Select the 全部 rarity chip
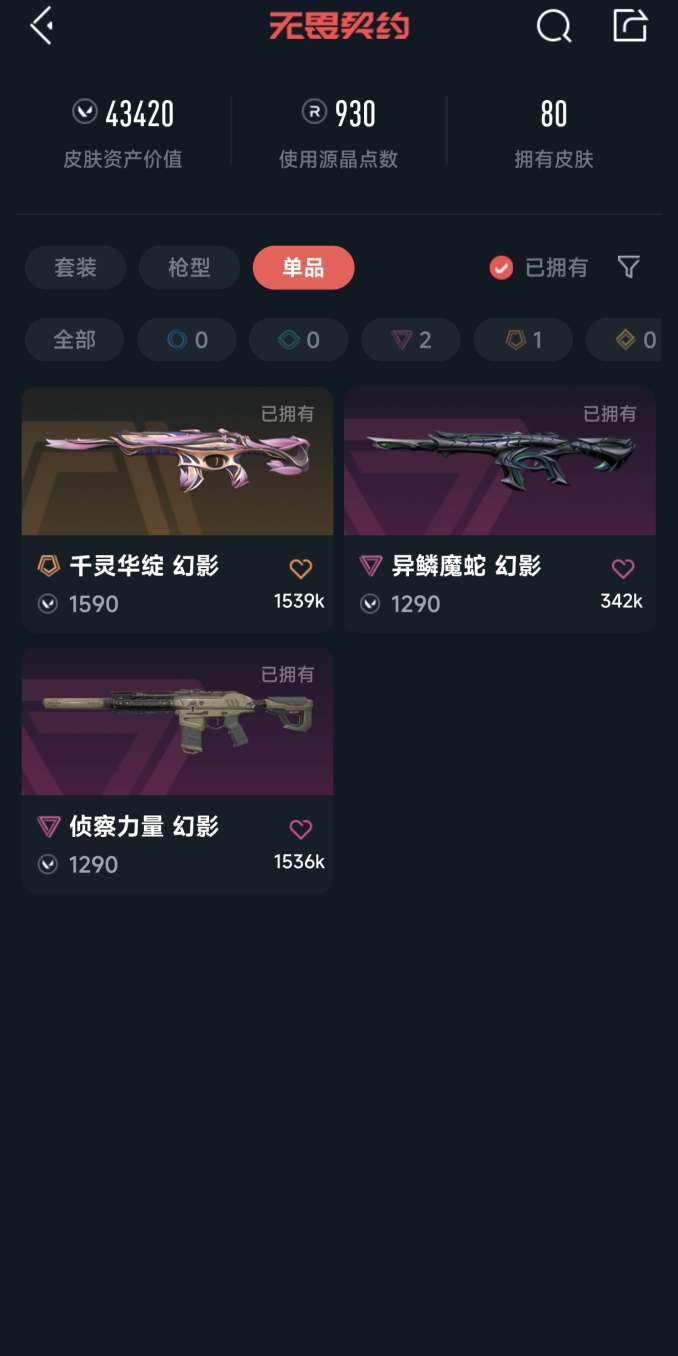The image size is (678, 1356). (x=74, y=340)
